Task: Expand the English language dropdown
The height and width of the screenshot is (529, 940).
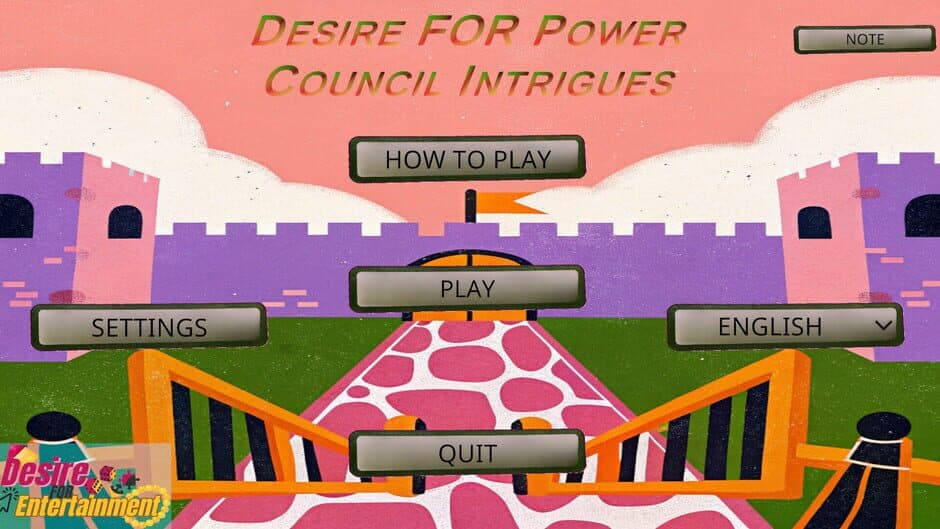Action: (x=785, y=326)
